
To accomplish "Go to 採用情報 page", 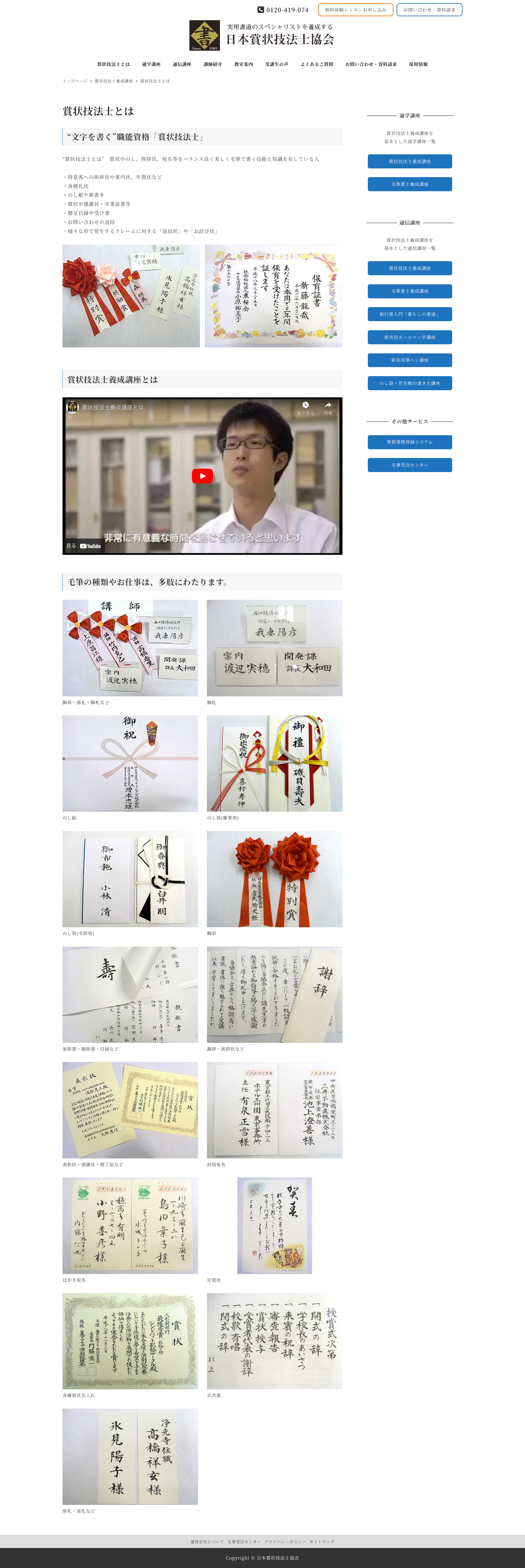I will 418,64.
